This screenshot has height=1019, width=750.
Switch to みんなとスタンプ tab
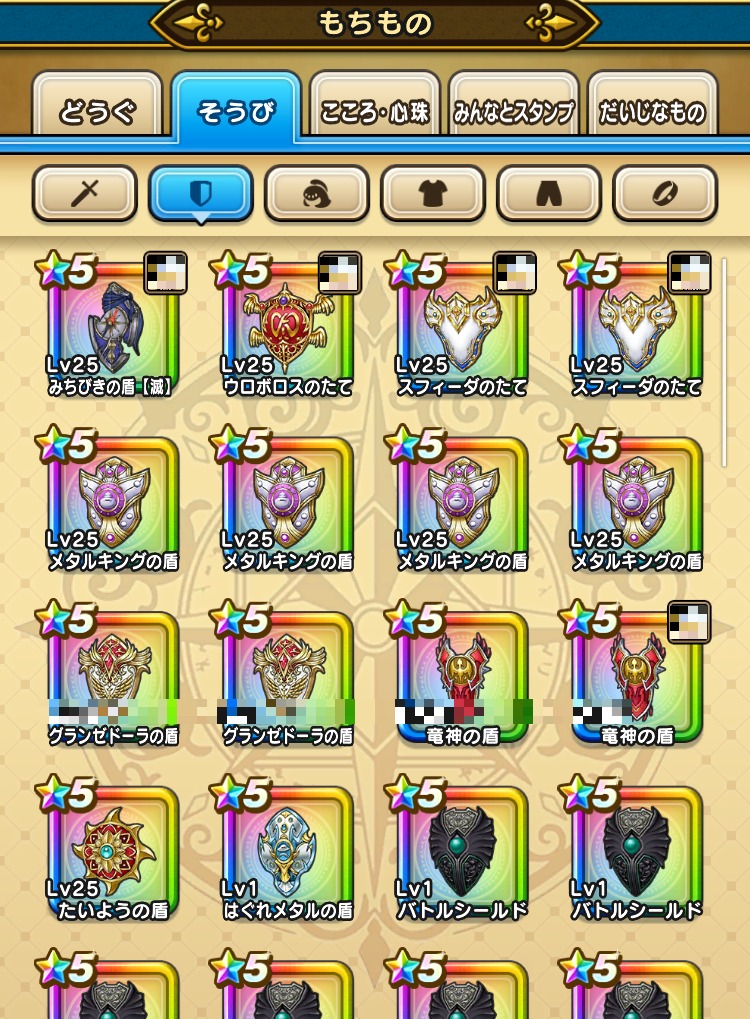coord(514,110)
